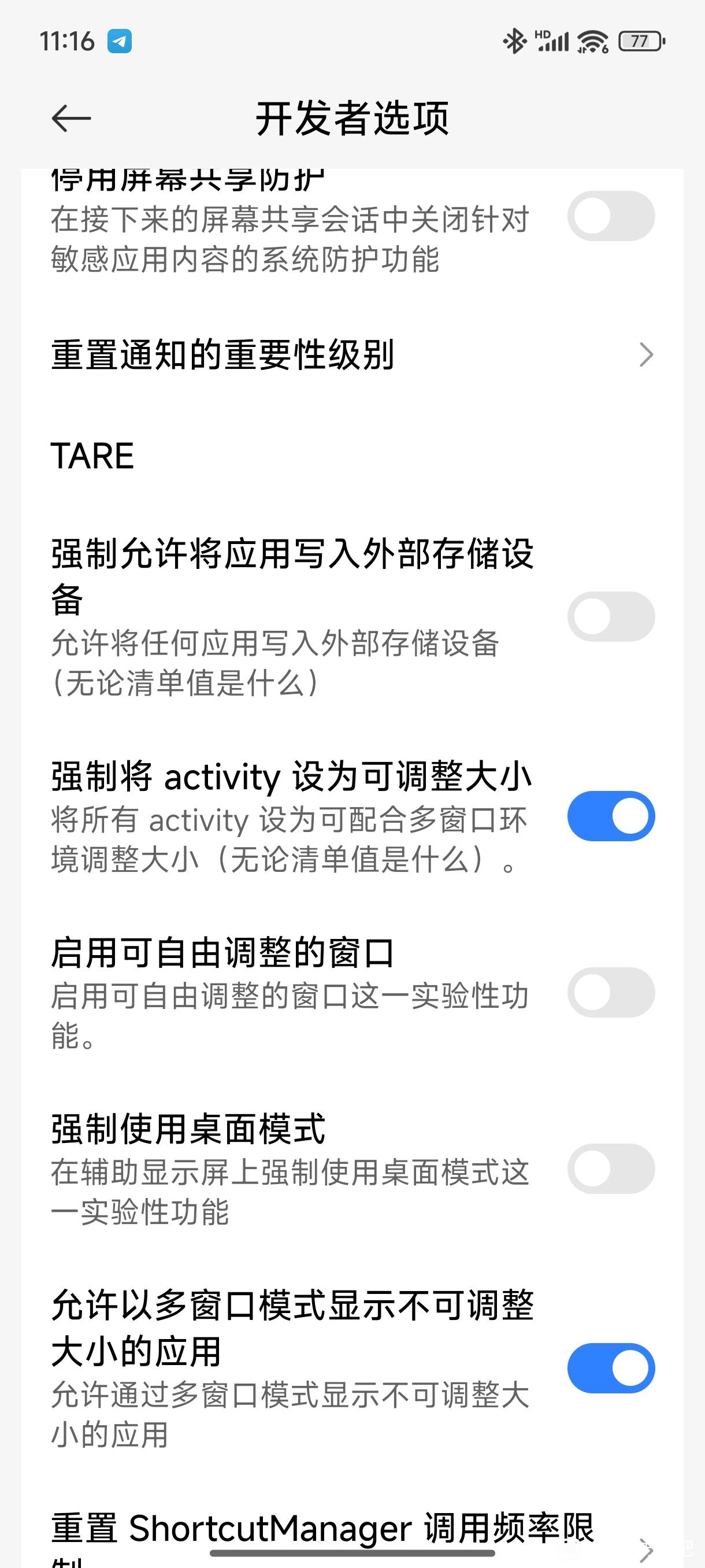Go back from 开发者选项
The height and width of the screenshot is (1568, 705).
click(71, 118)
